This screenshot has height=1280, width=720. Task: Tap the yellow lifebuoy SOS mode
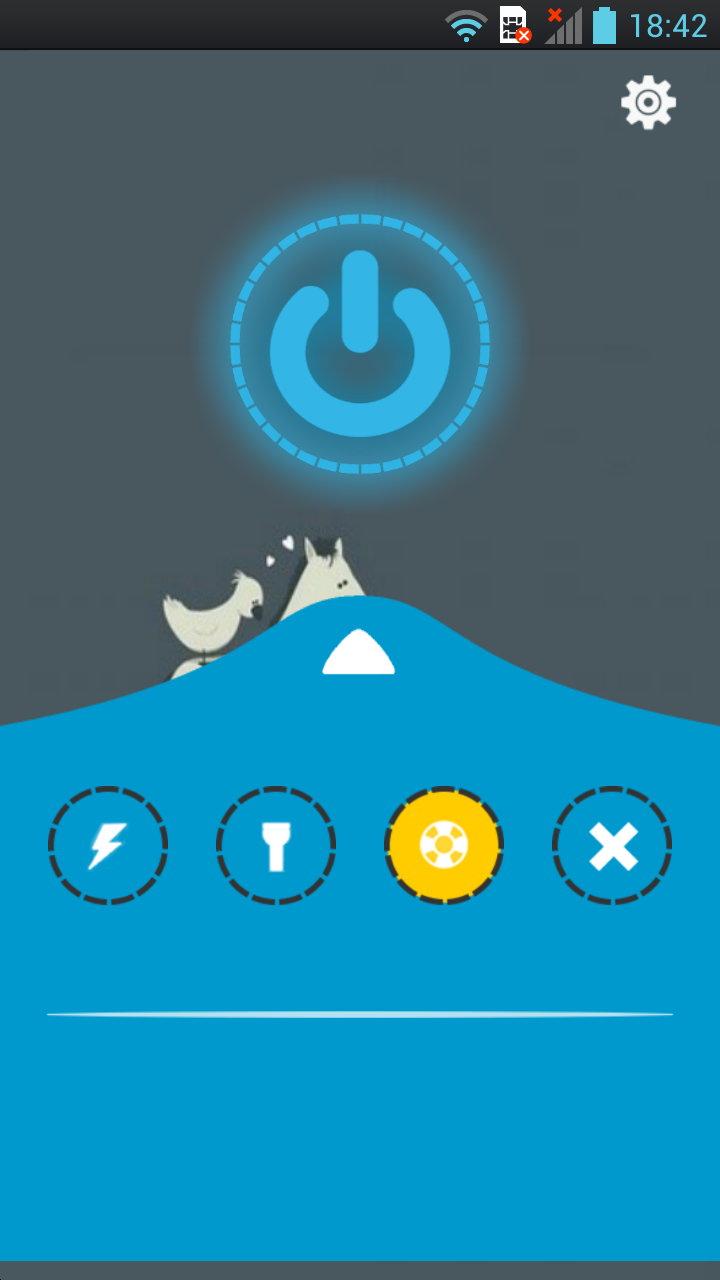click(444, 846)
